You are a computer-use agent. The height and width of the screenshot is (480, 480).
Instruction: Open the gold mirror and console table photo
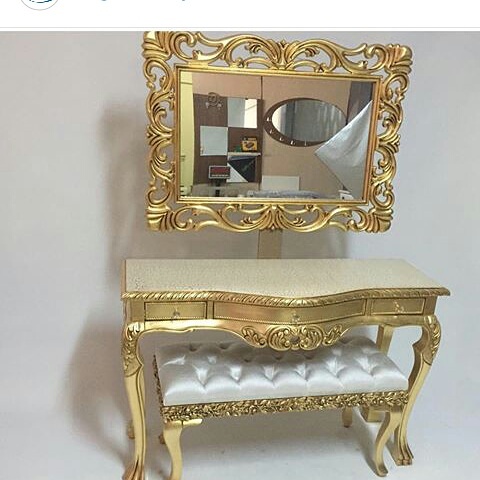click(240, 256)
